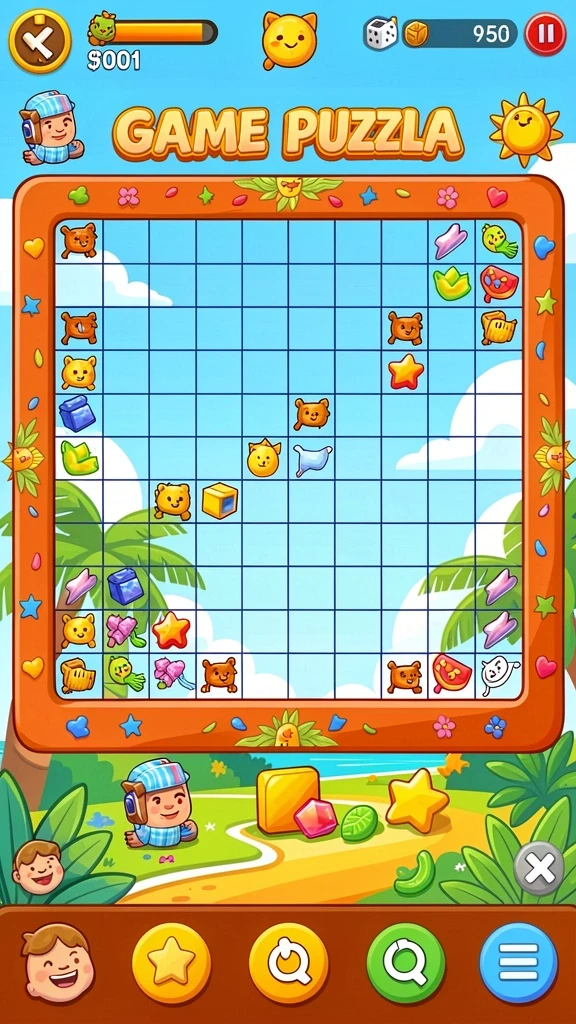Open the blue menu button
The image size is (576, 1024).
click(519, 963)
